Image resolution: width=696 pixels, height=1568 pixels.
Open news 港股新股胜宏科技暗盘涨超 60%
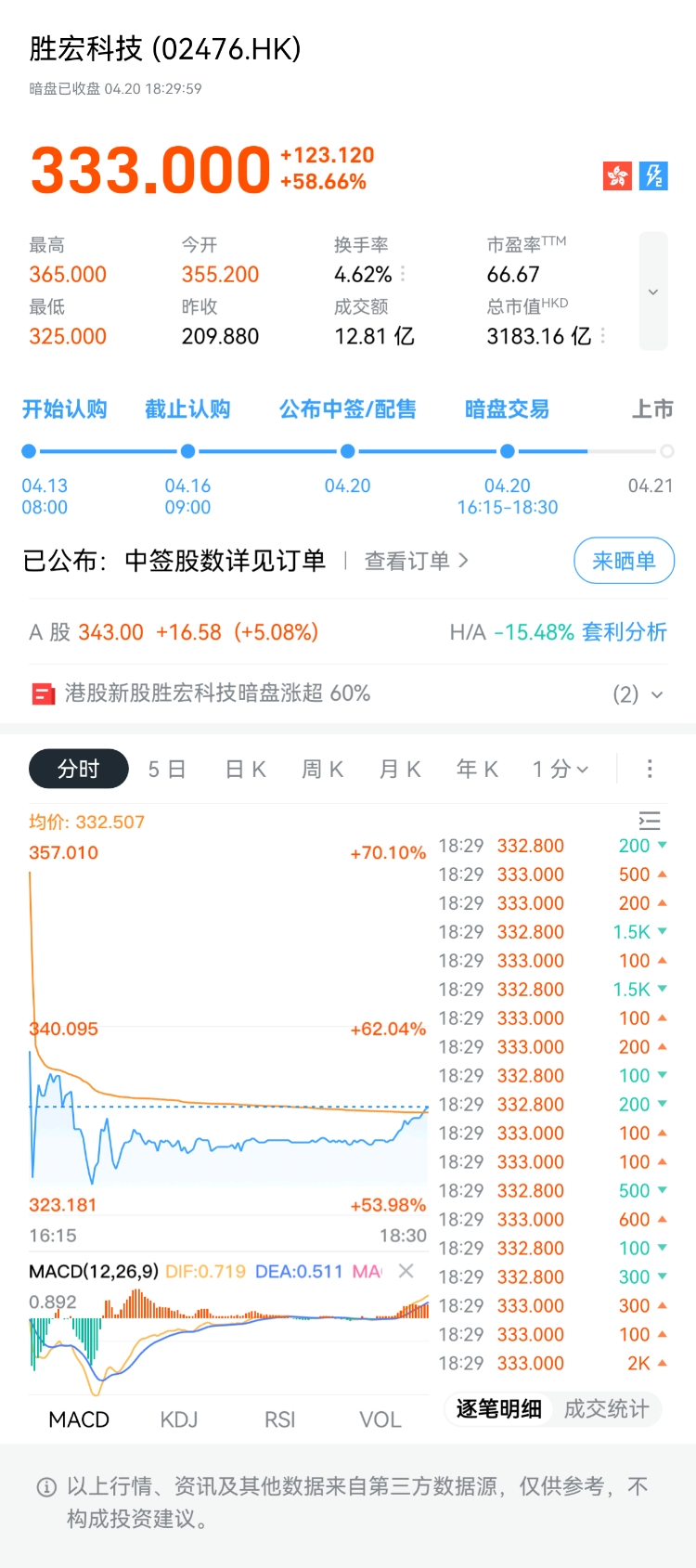coord(217,693)
